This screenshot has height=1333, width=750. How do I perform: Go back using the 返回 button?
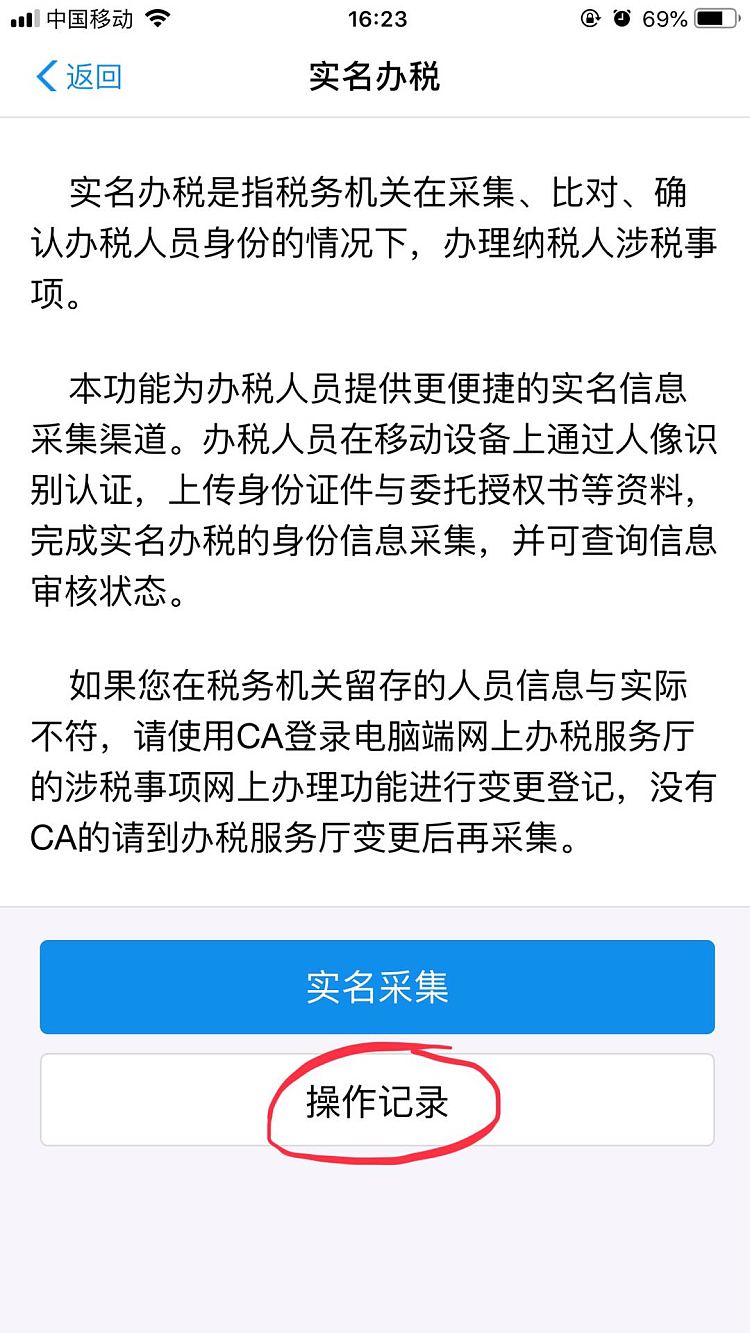(78, 77)
